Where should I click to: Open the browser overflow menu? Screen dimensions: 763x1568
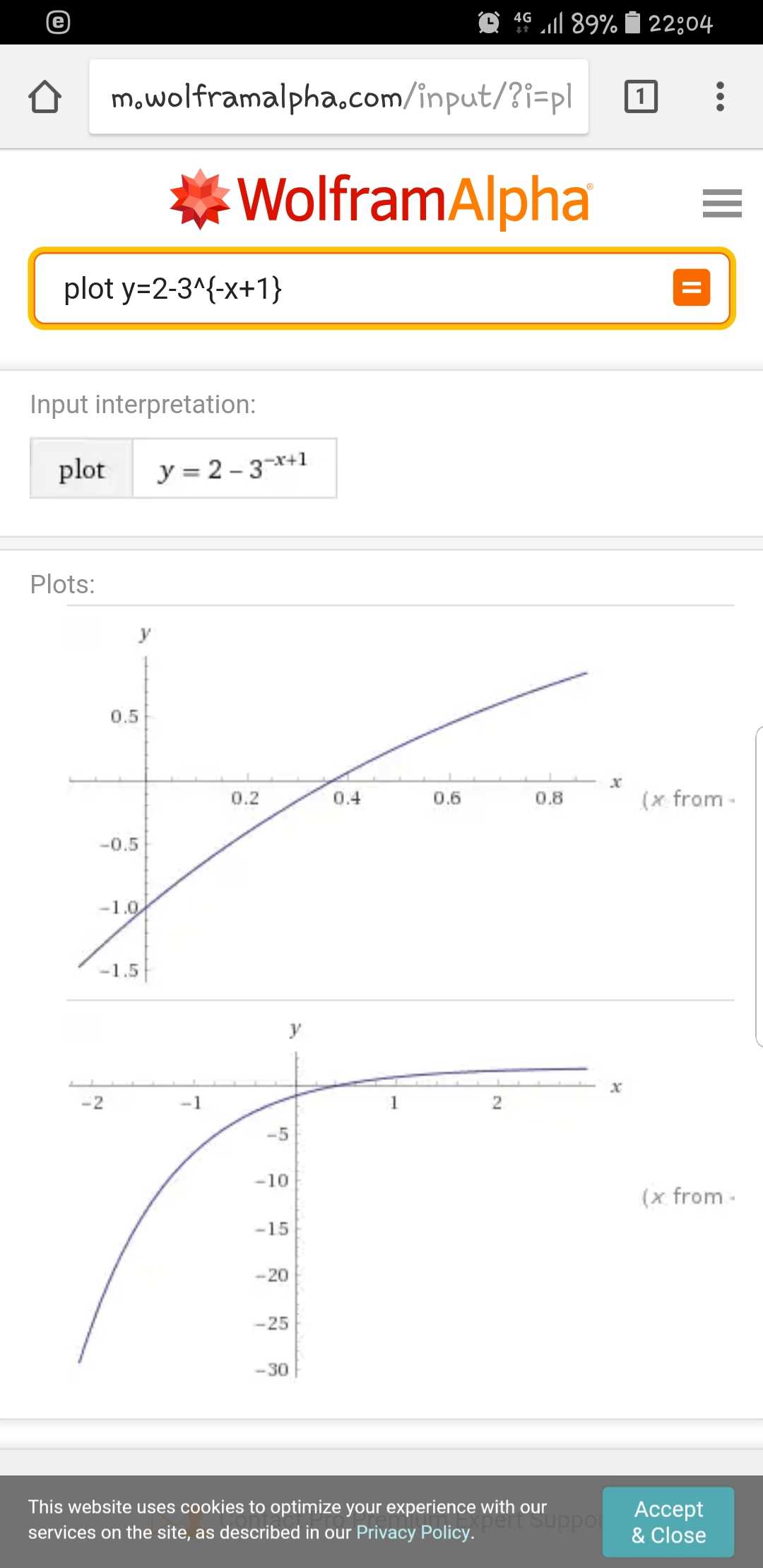[x=720, y=97]
